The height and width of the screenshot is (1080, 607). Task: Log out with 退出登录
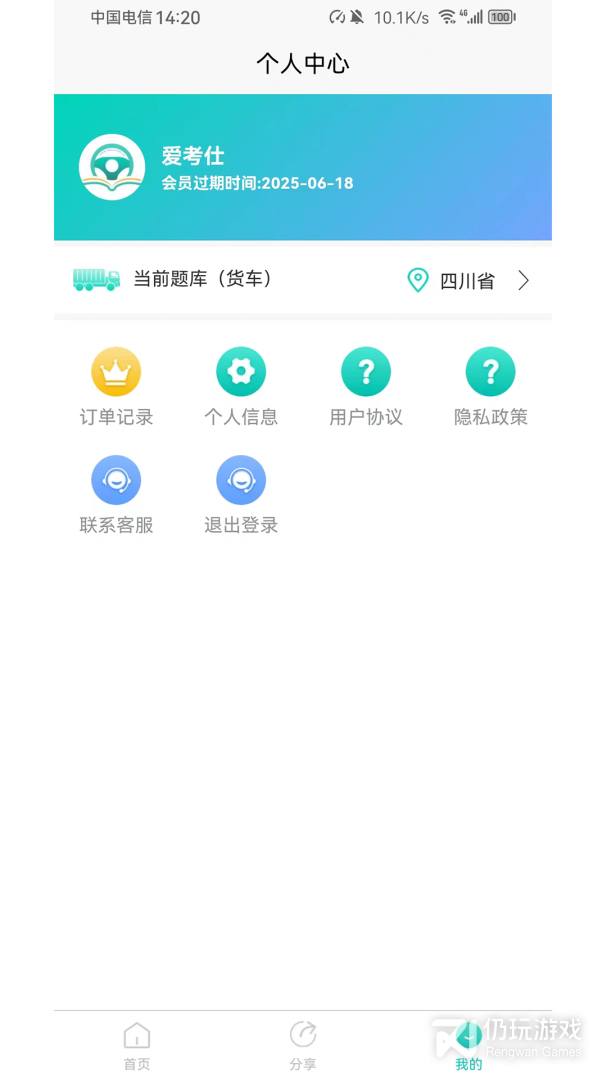241,495
